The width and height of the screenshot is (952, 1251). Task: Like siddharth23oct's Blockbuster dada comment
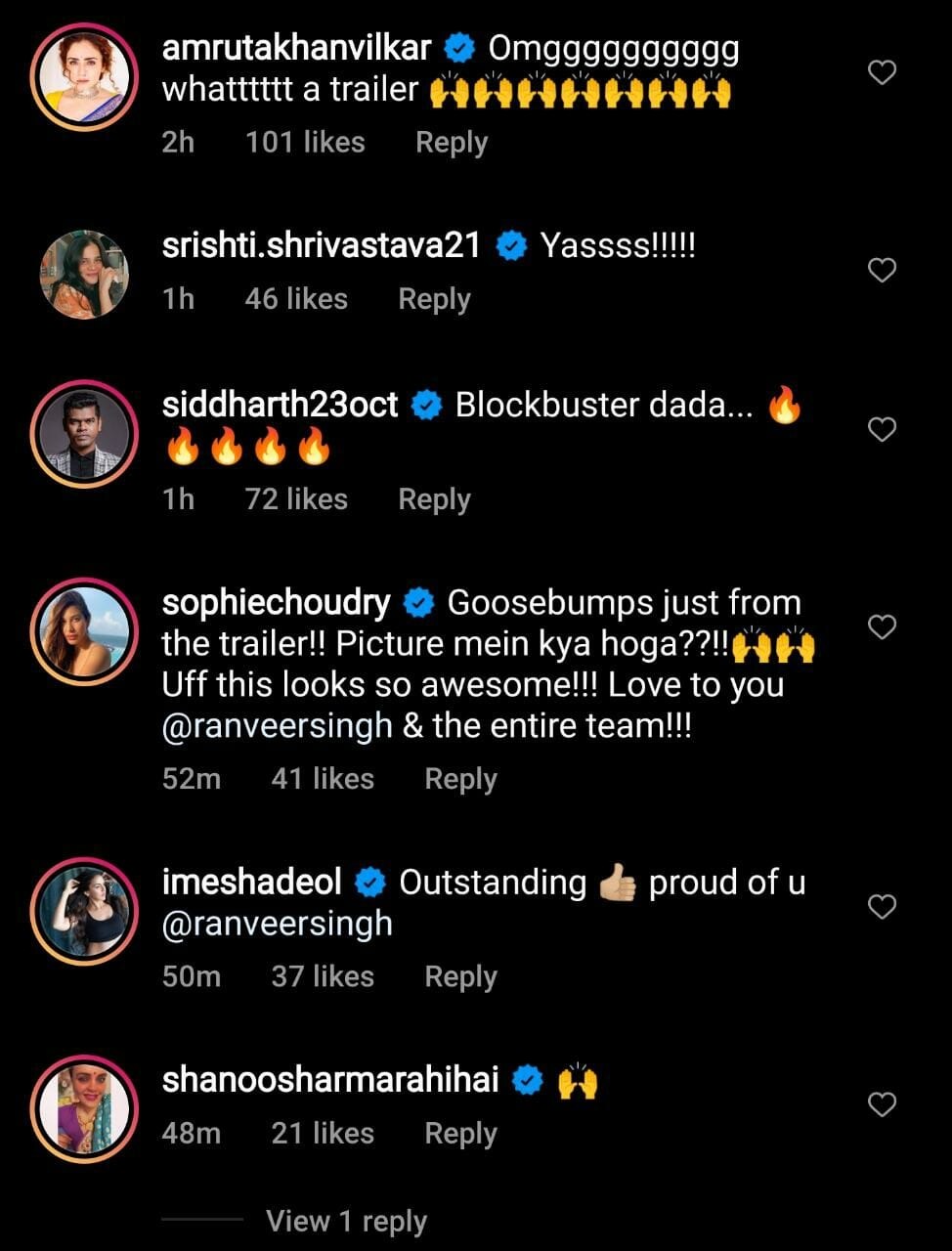(882, 429)
